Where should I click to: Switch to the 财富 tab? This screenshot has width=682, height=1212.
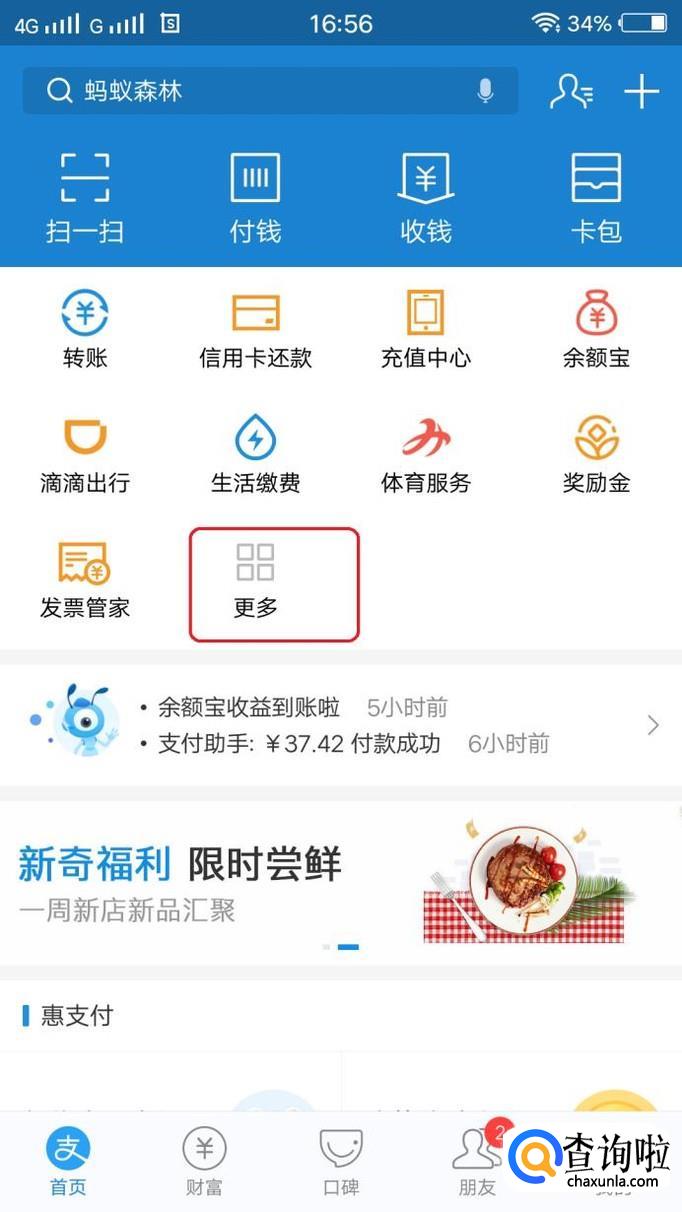click(204, 1162)
